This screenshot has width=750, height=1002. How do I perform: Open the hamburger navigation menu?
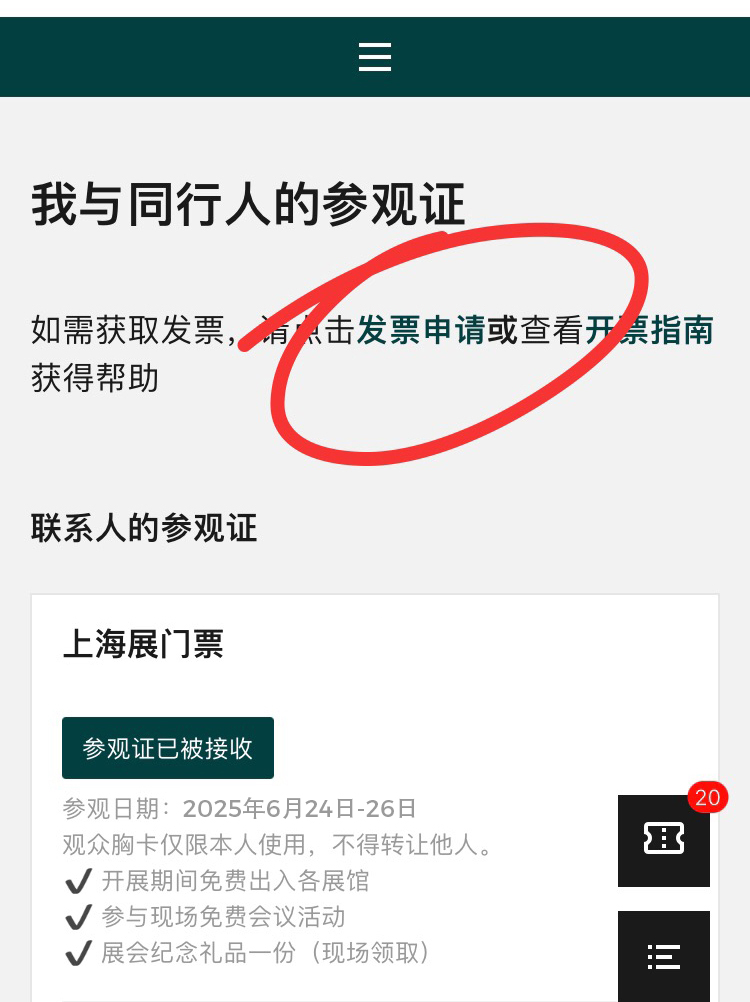click(x=375, y=57)
